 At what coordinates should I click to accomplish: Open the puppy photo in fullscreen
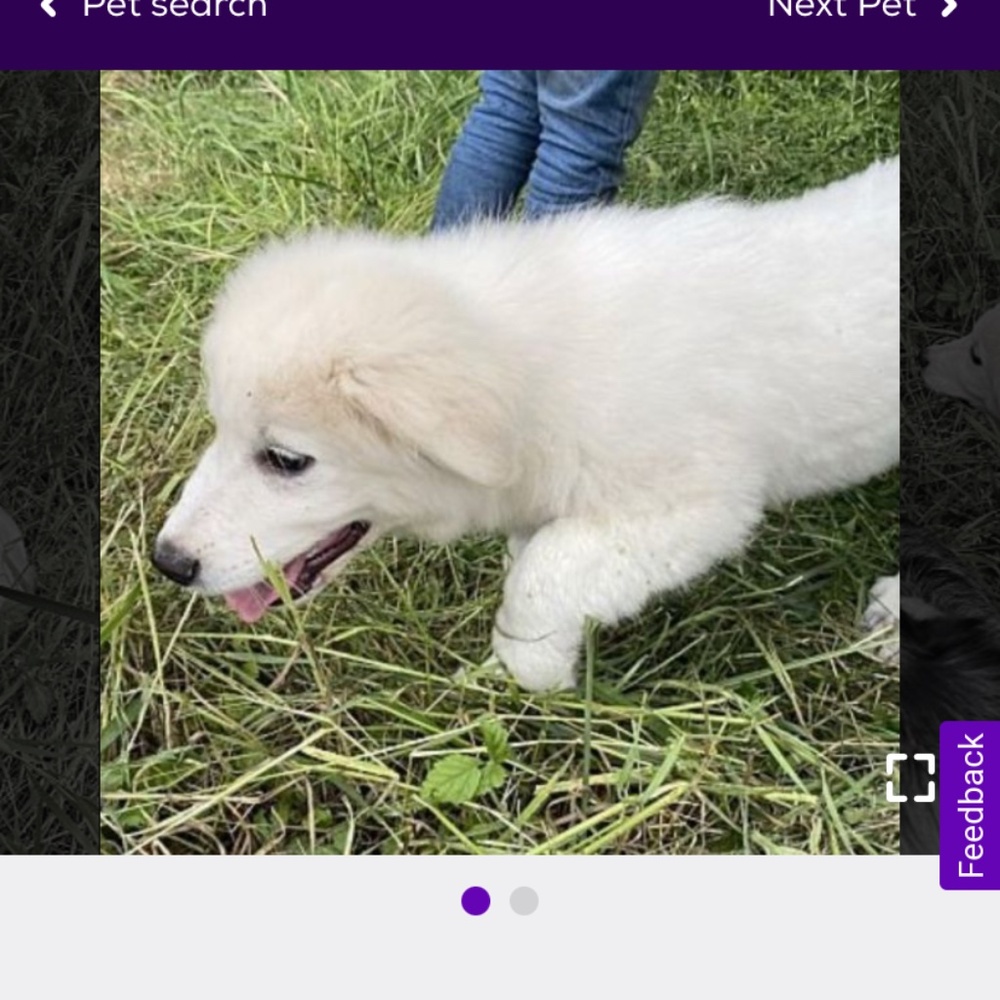(910, 778)
